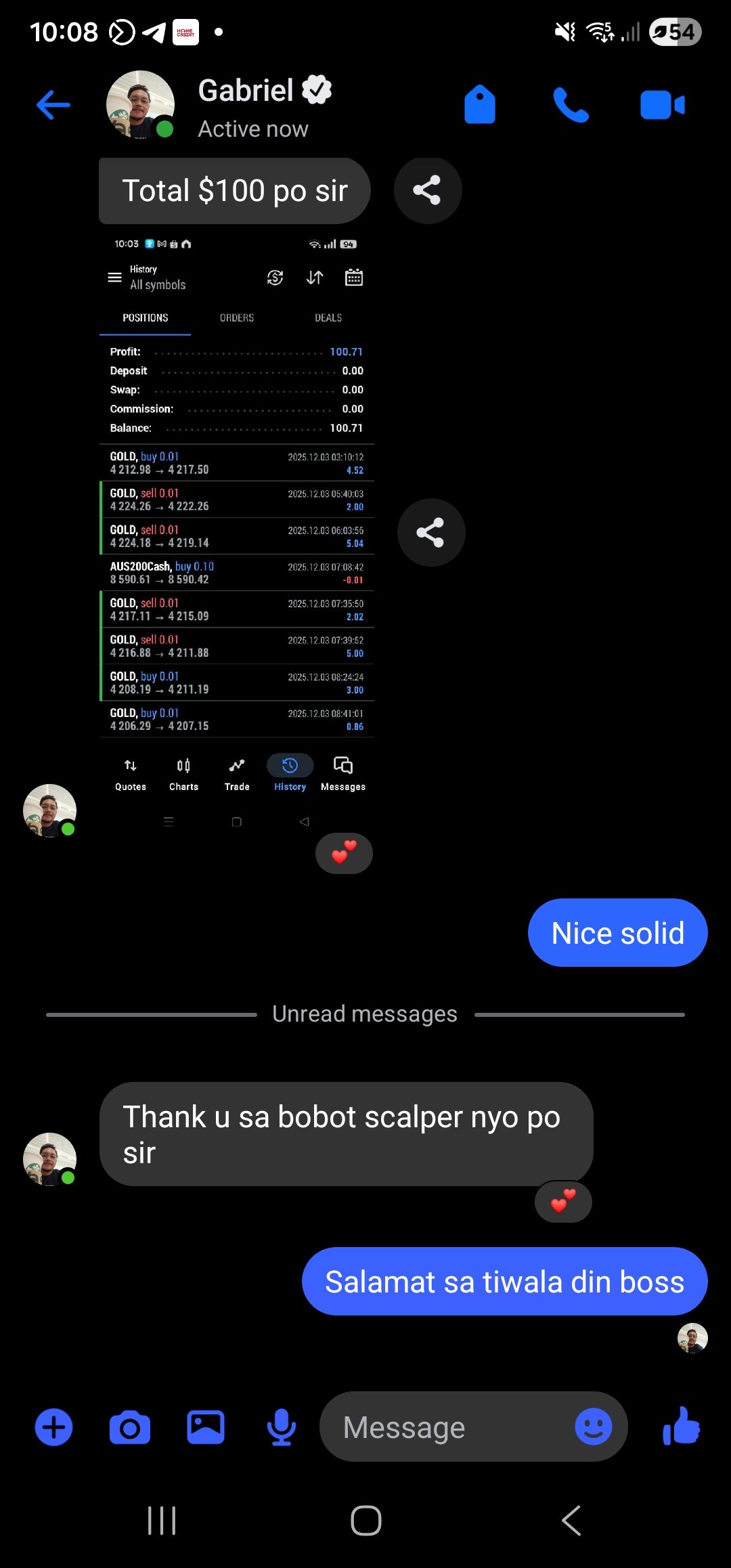Start a voice call with Gabriel

pyautogui.click(x=571, y=105)
